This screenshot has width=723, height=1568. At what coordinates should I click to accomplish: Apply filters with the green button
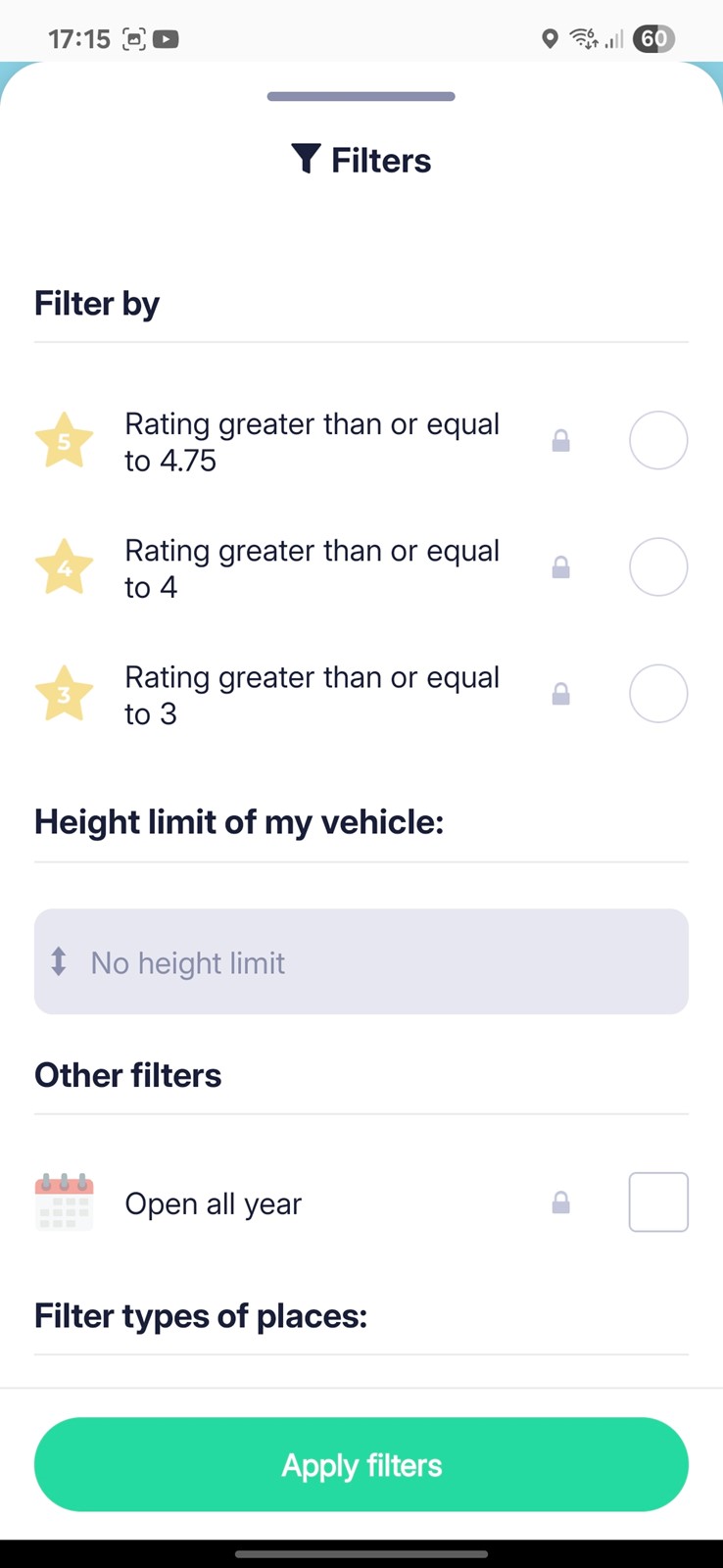[x=361, y=1465]
